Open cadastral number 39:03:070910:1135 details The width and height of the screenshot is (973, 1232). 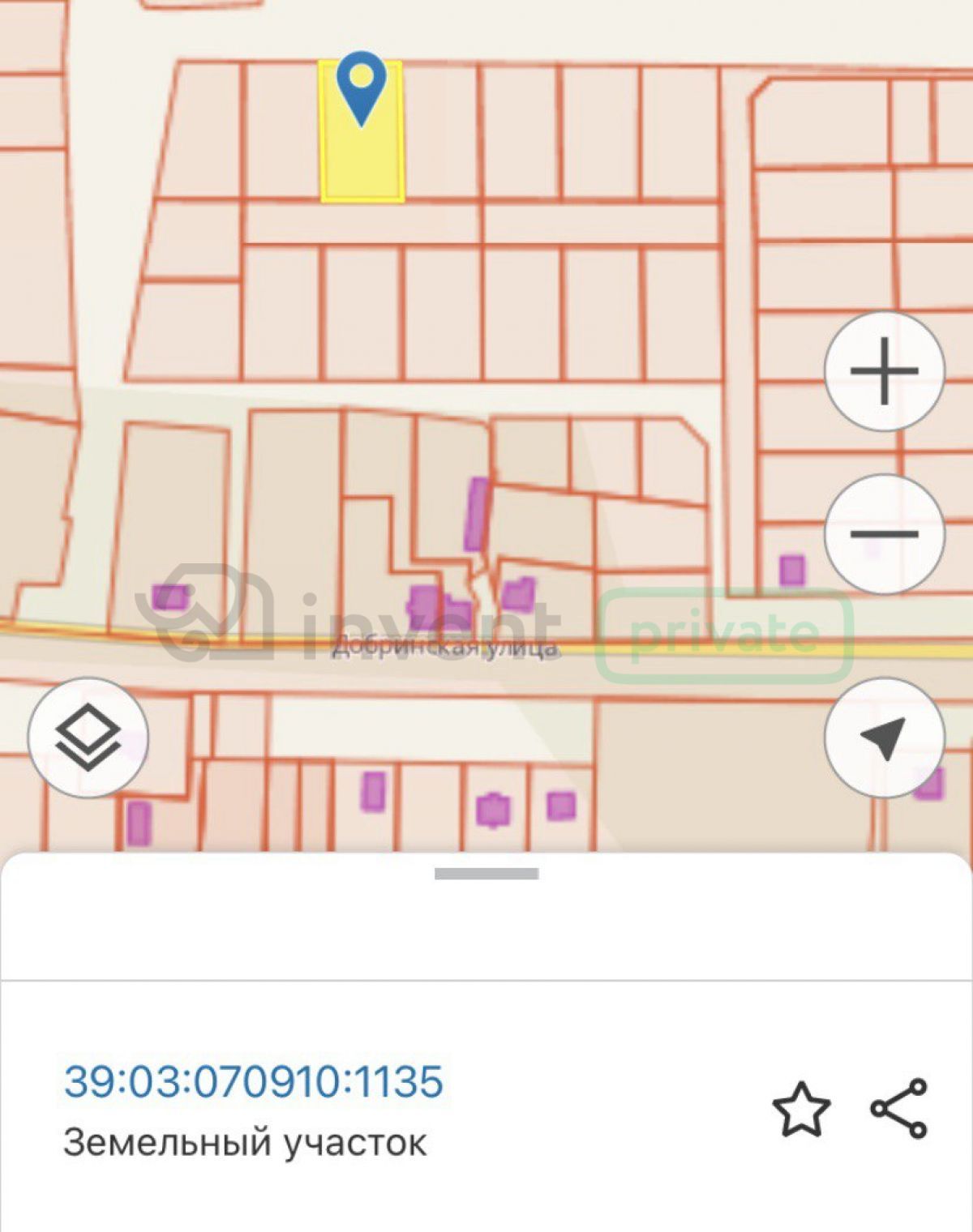pyautogui.click(x=254, y=1081)
